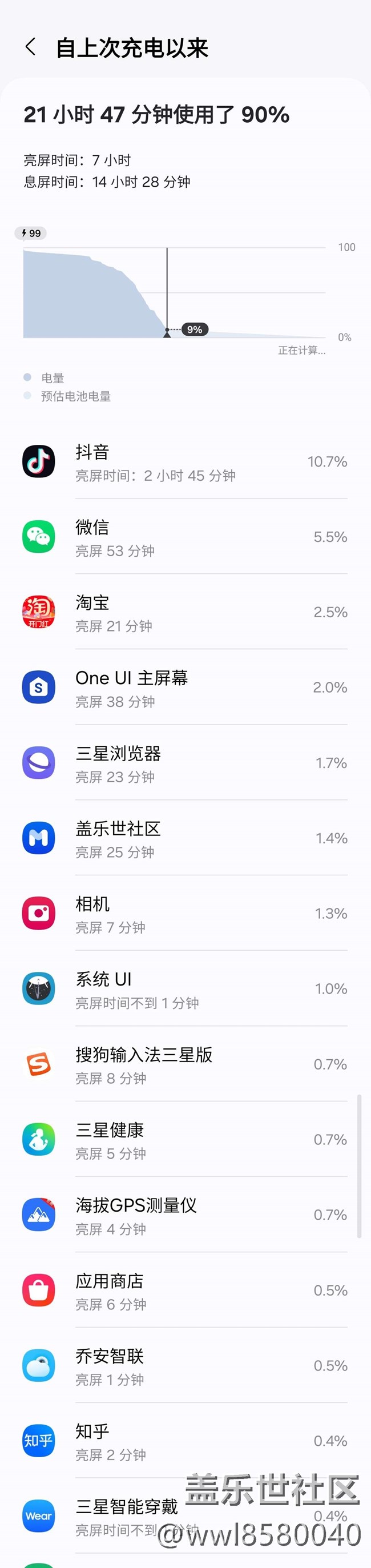Image resolution: width=371 pixels, height=1568 pixels.
Task: View 海拔GPS测量仪 usage details
Action: pyautogui.click(x=183, y=1216)
